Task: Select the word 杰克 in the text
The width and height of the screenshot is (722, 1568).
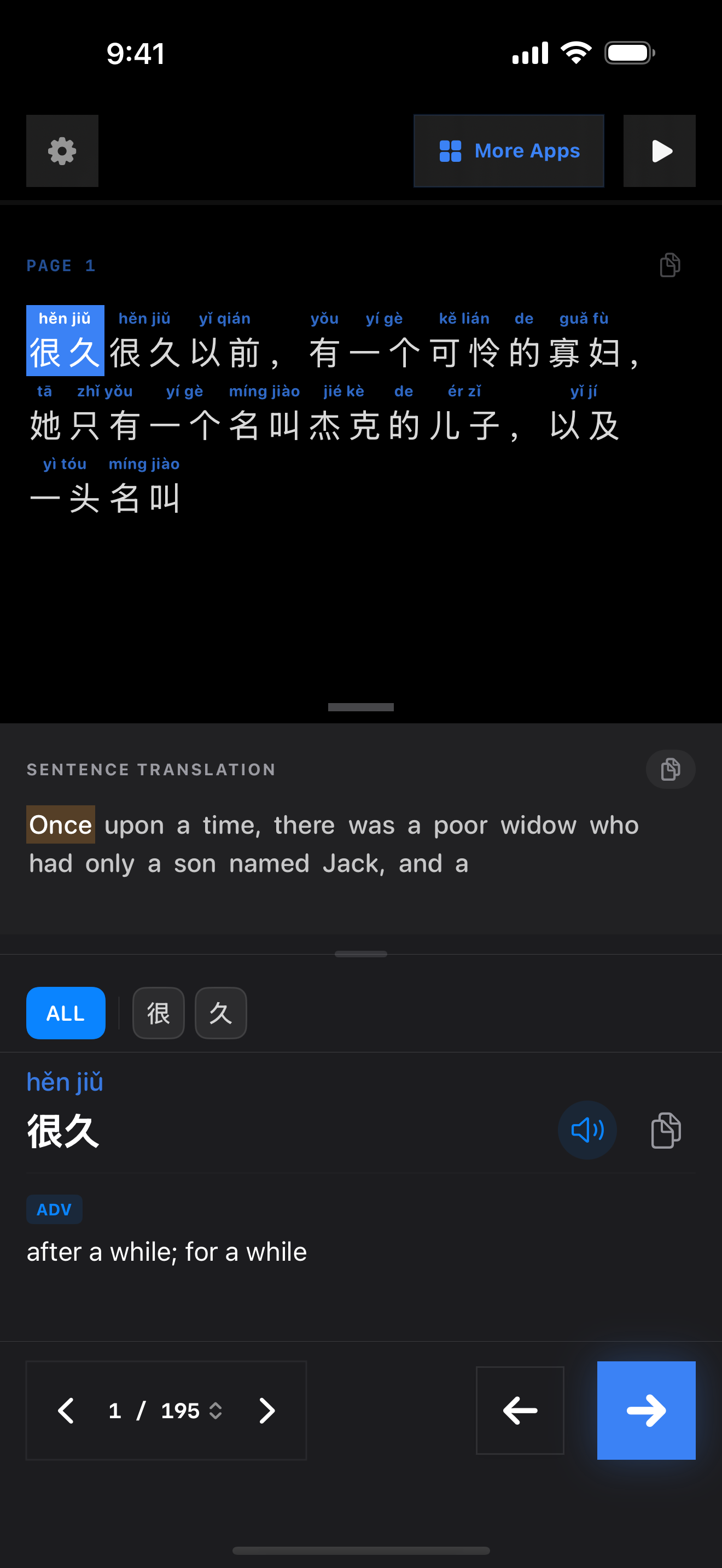Action: (x=345, y=425)
